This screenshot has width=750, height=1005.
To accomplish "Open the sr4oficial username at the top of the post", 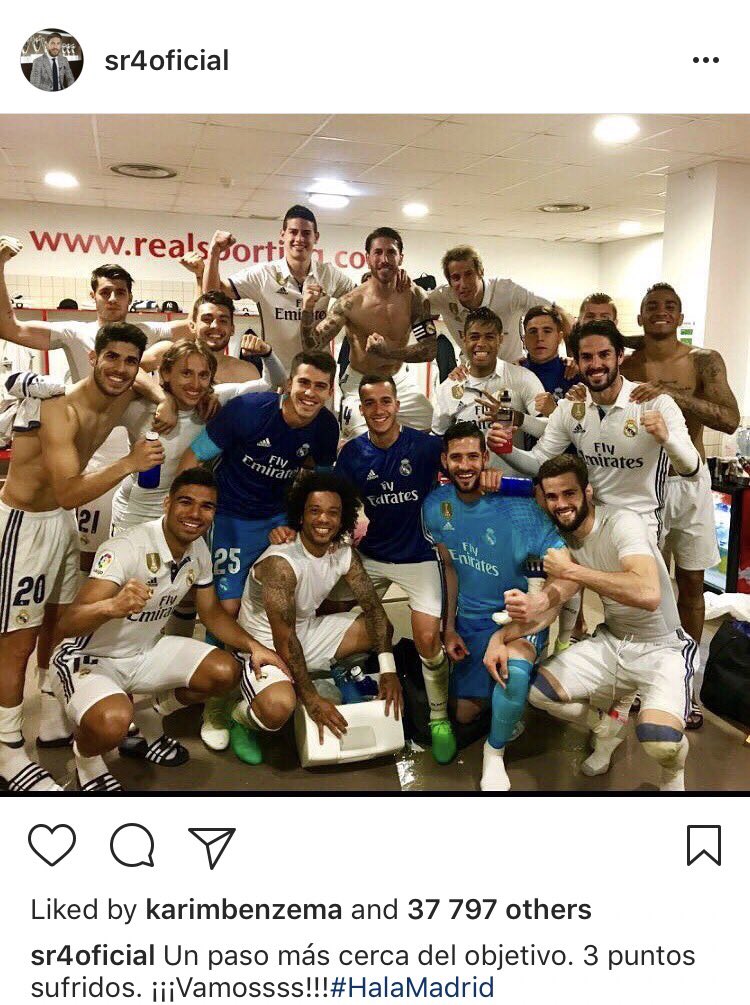I will (167, 61).
